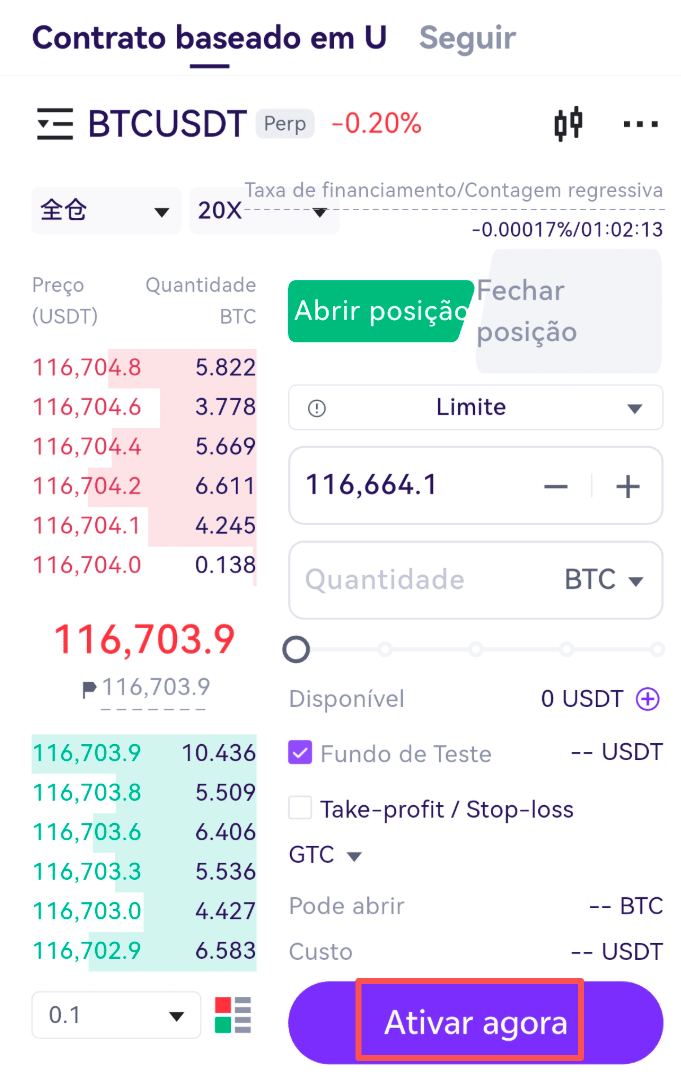Decrease the price with the minus button

coord(555,486)
